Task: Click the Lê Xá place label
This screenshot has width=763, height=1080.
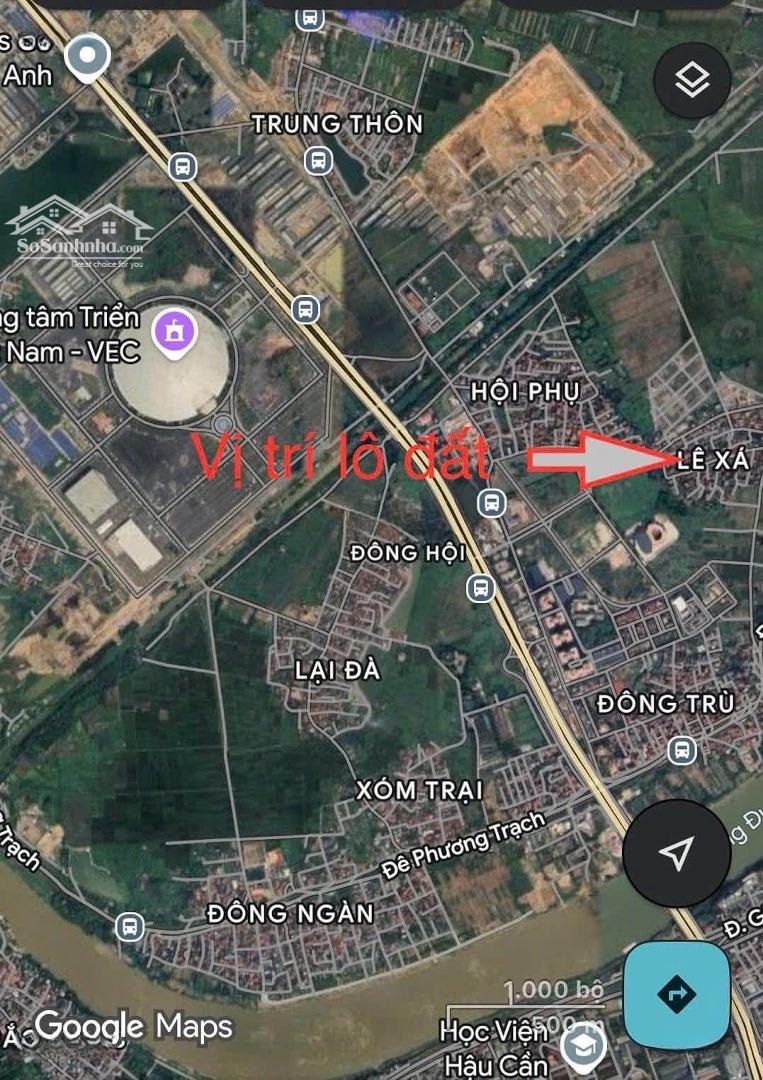Action: coord(716,461)
